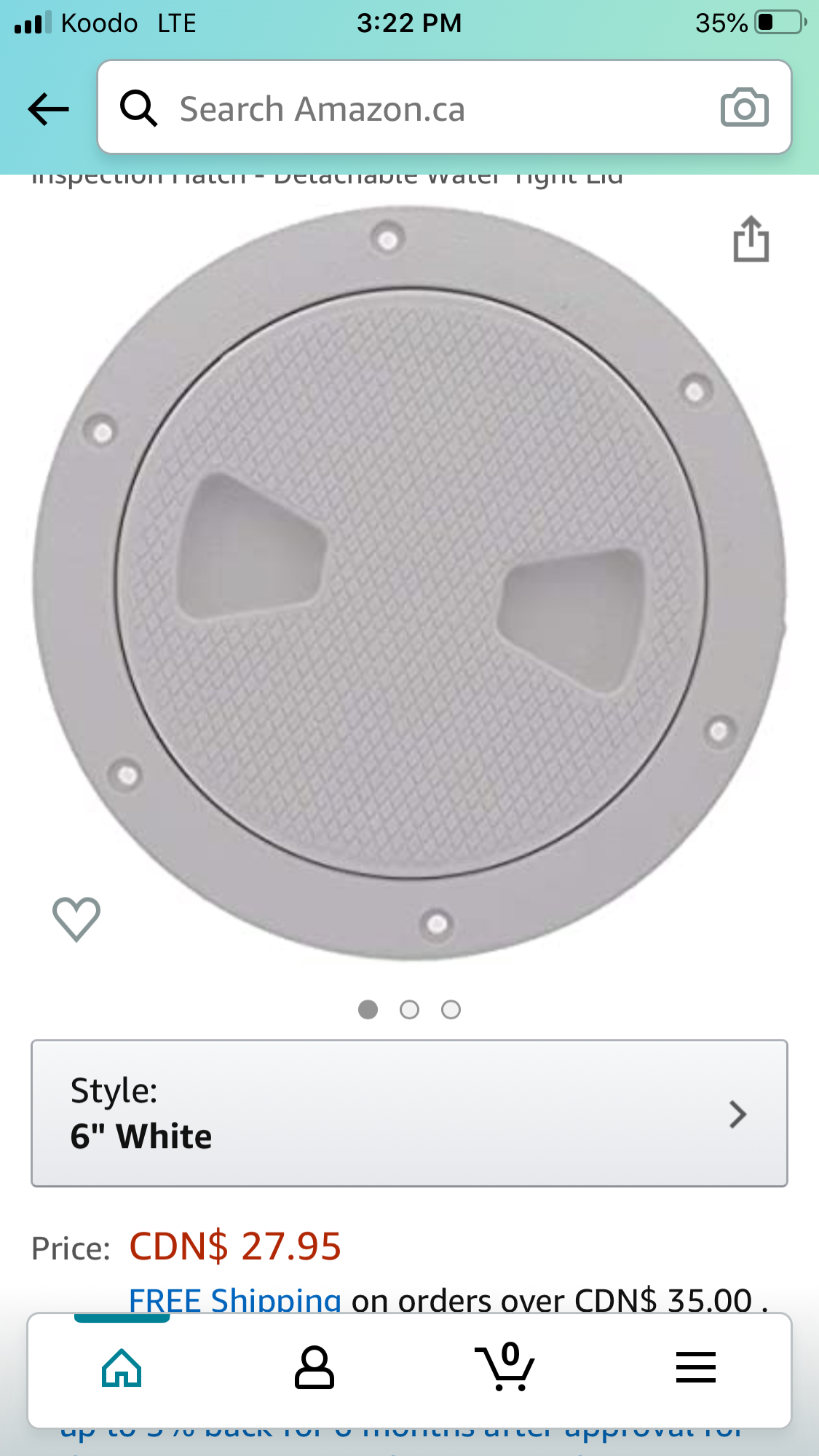Go back using the arrow icon

[x=48, y=110]
